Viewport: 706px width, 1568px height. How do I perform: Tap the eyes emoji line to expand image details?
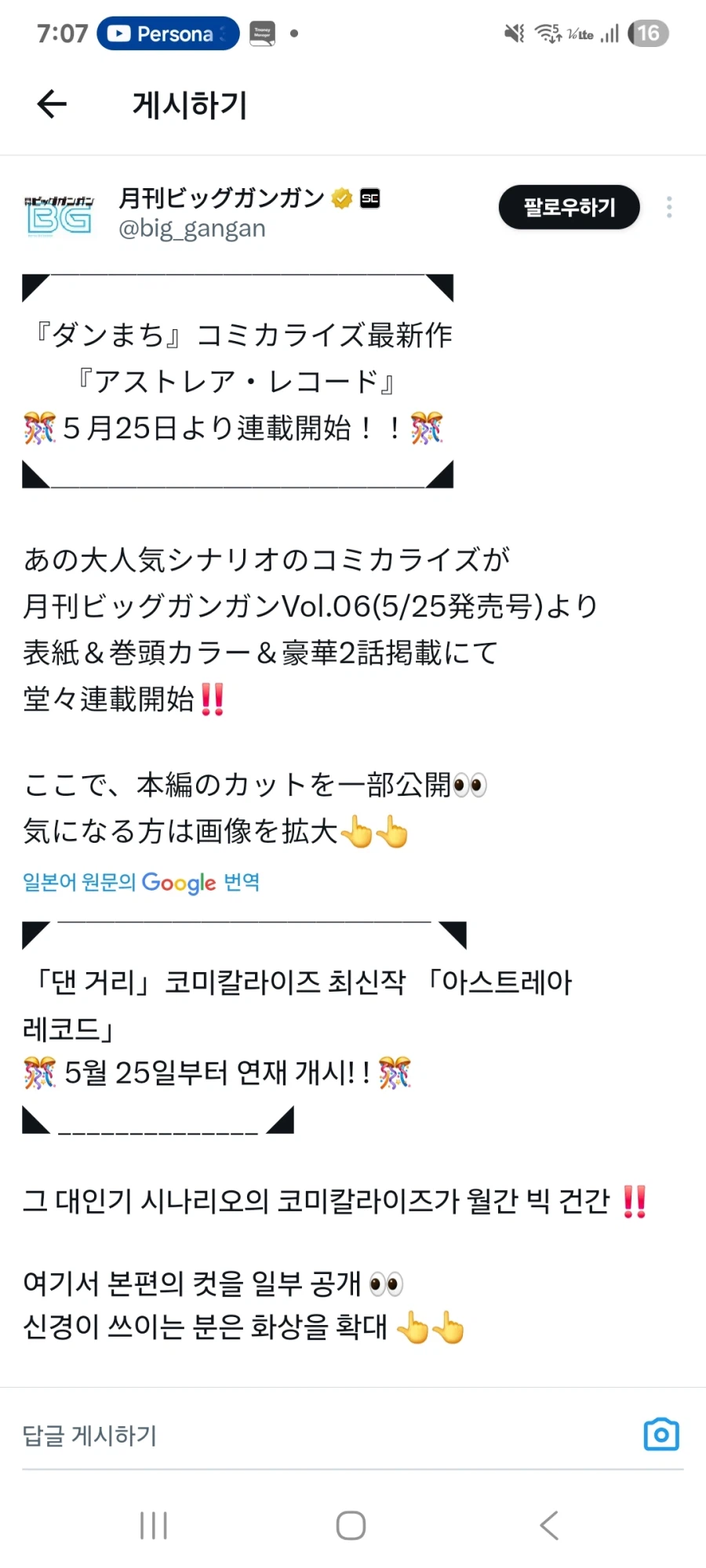coord(471,784)
